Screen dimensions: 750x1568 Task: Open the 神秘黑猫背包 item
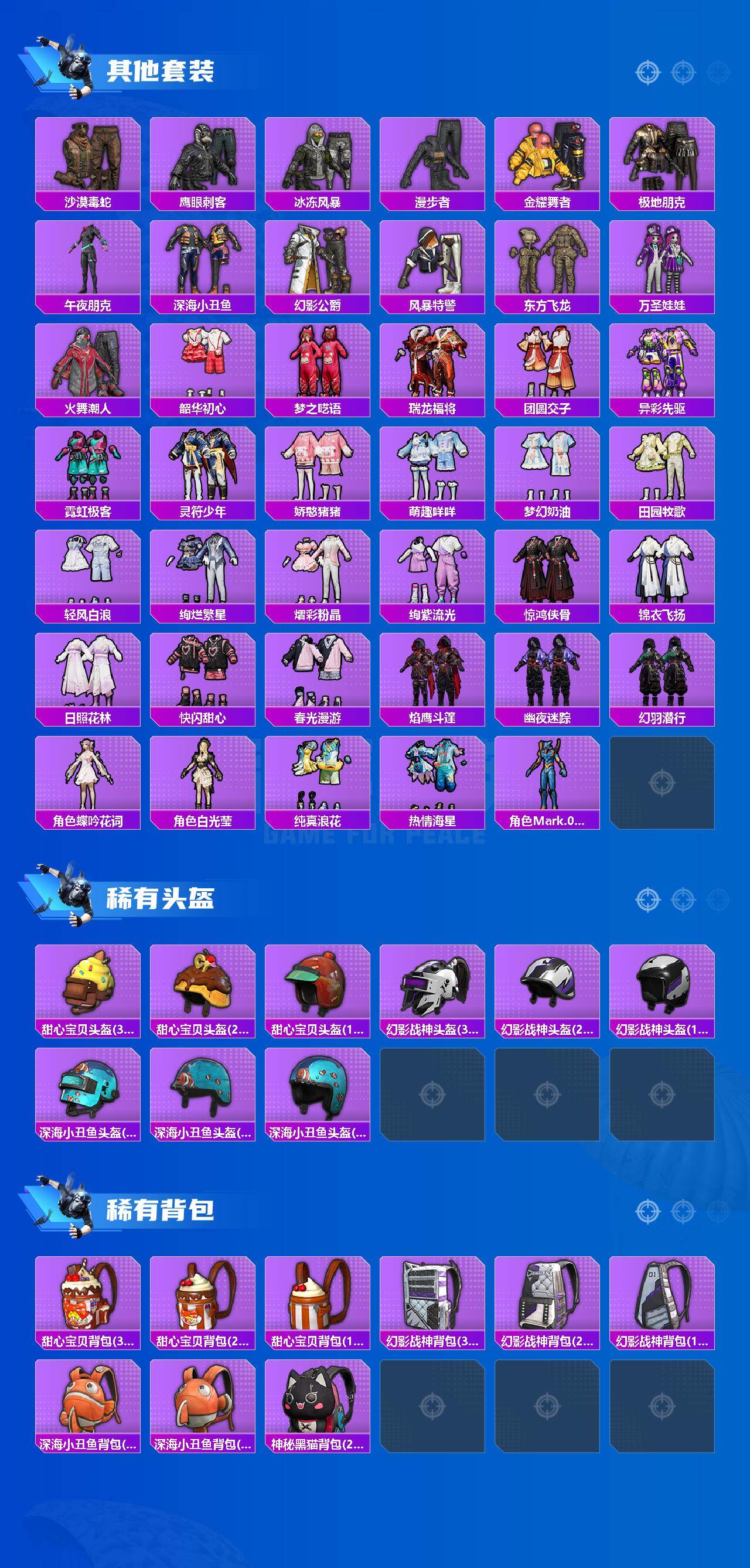(317, 1400)
